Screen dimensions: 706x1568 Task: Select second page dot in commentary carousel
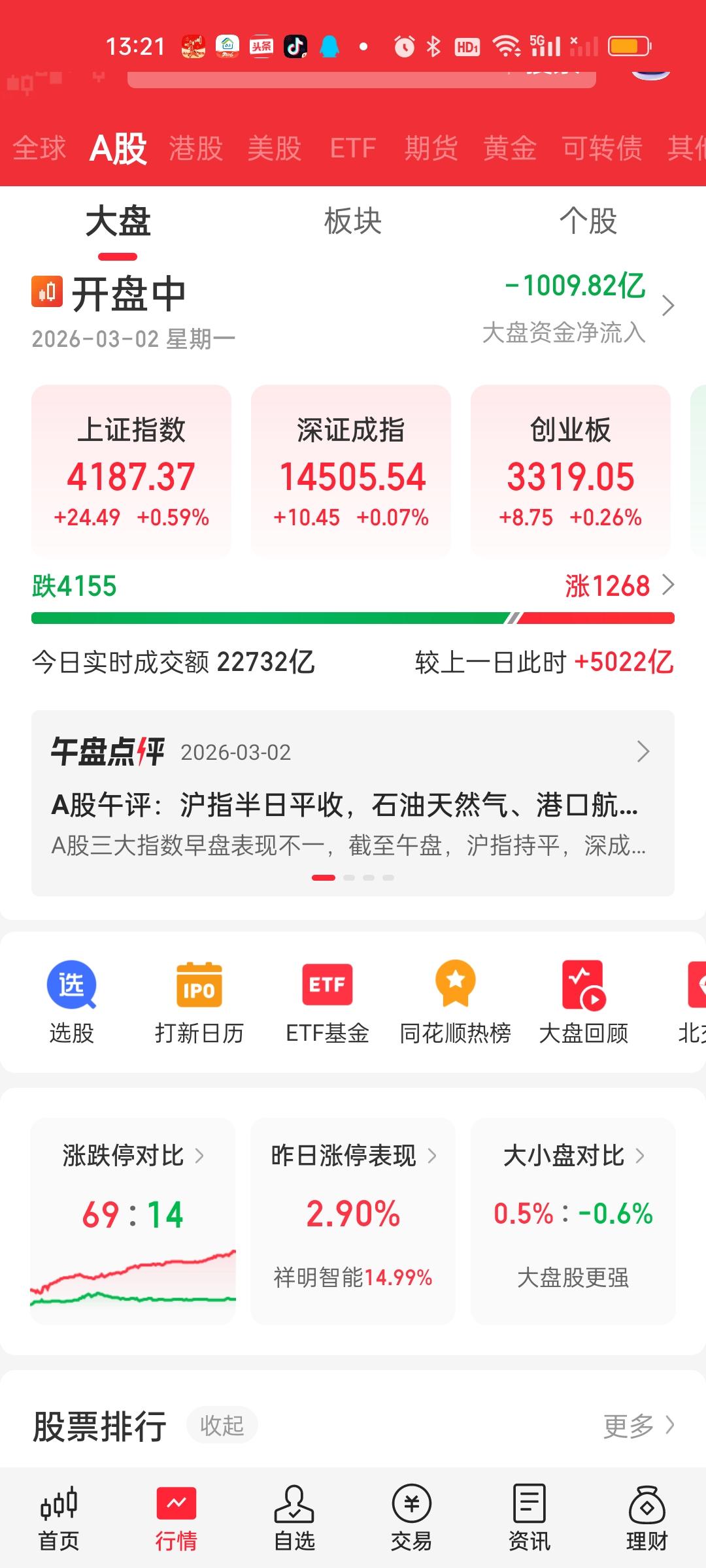point(348,877)
